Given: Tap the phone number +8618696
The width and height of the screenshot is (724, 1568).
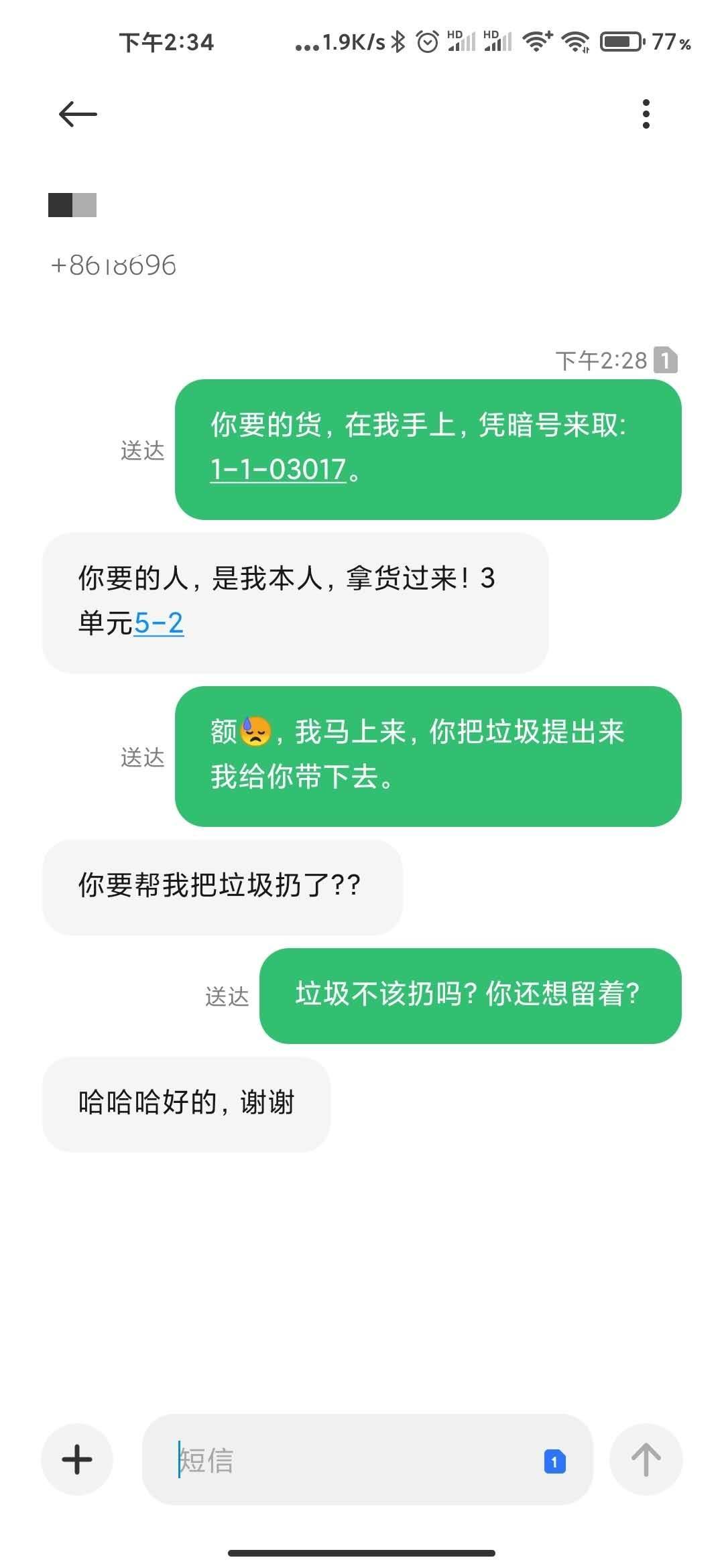Looking at the screenshot, I should pos(112,265).
